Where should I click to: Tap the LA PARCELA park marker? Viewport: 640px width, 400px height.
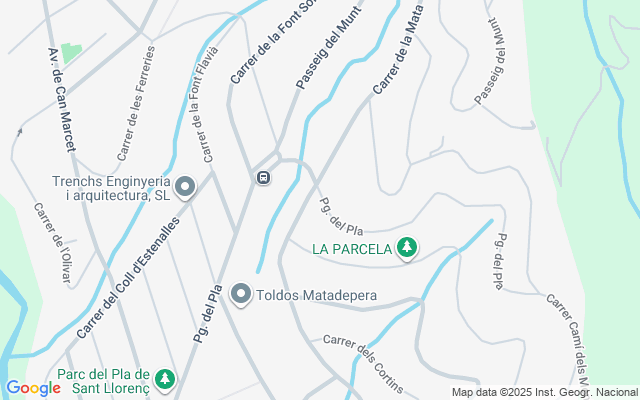pyautogui.click(x=406, y=248)
